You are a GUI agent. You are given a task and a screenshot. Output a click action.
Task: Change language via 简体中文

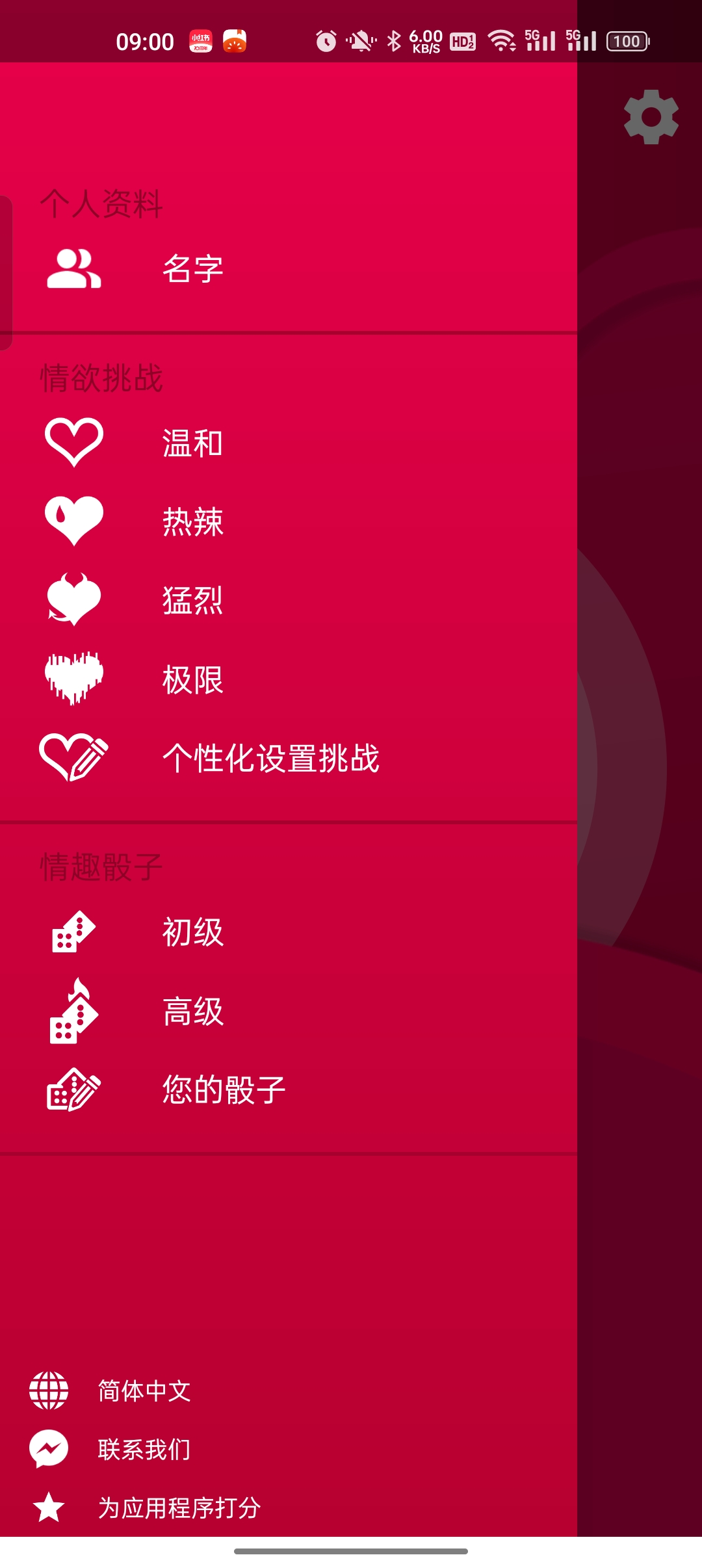(144, 1391)
